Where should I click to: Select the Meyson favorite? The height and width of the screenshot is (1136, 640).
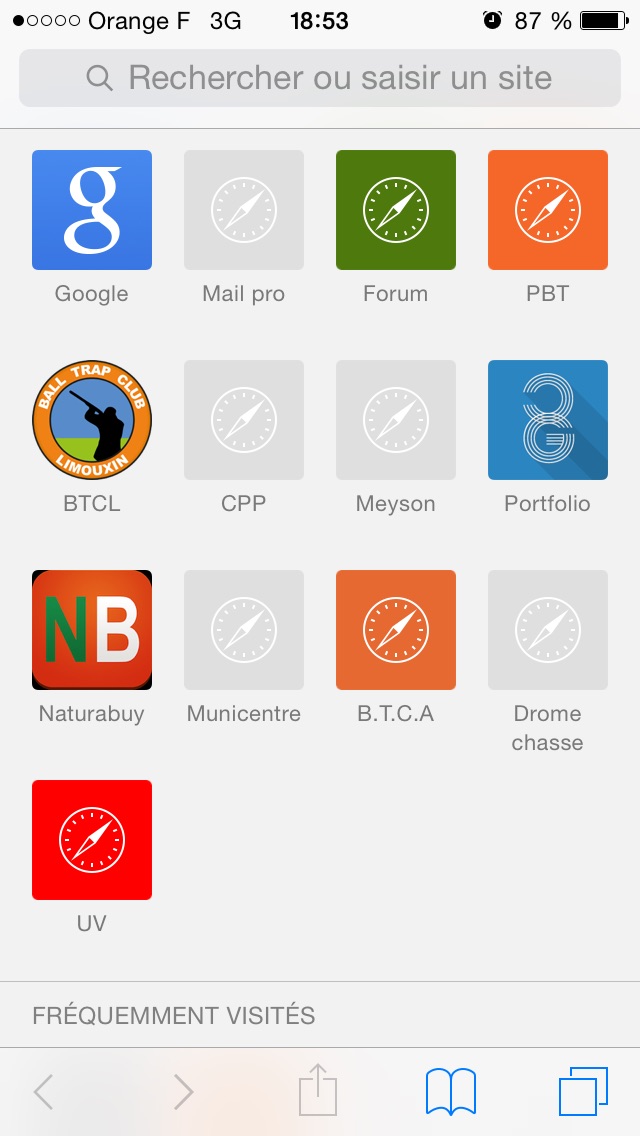click(396, 420)
